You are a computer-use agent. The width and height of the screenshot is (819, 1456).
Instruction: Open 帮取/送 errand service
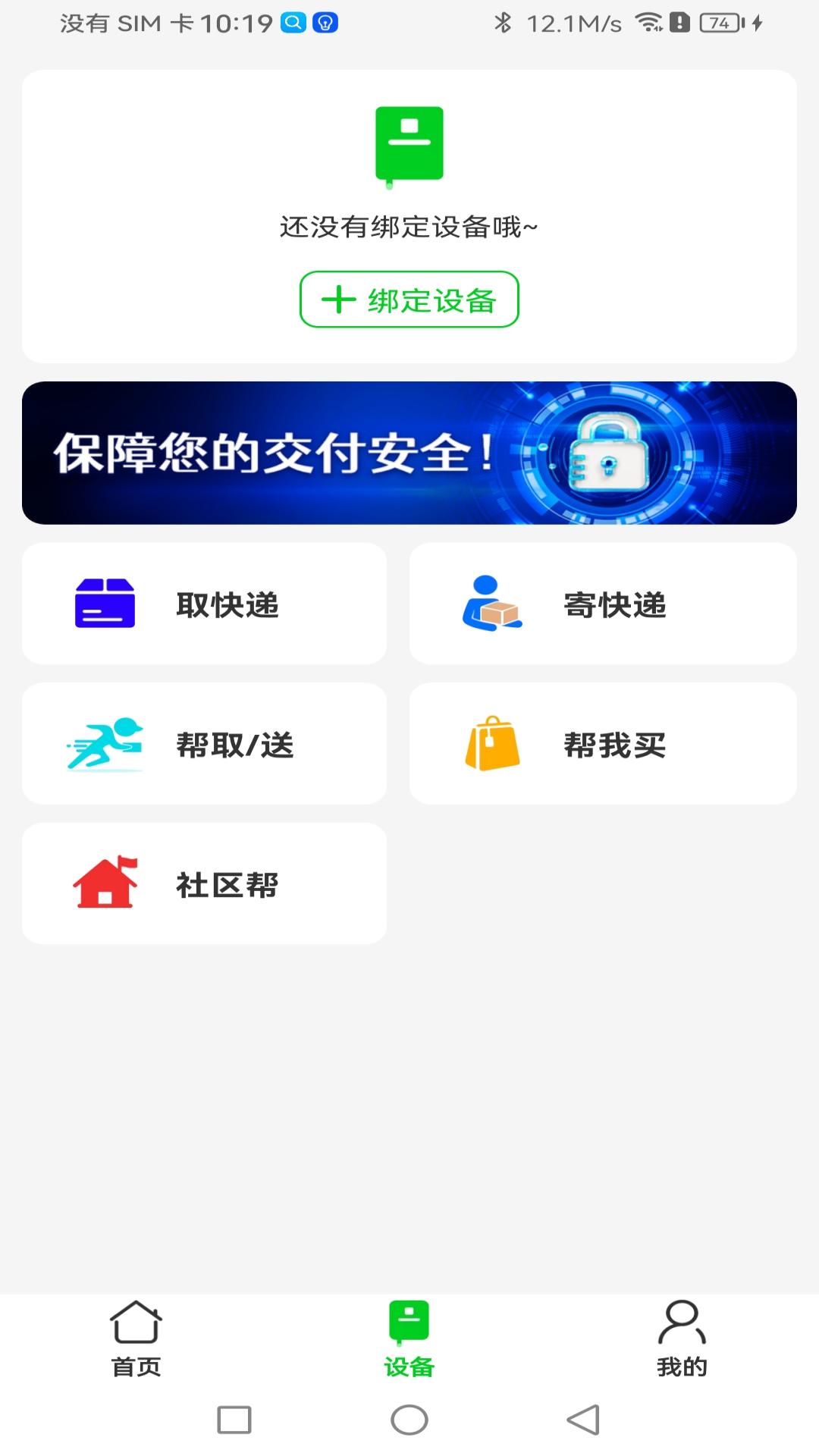(x=204, y=744)
